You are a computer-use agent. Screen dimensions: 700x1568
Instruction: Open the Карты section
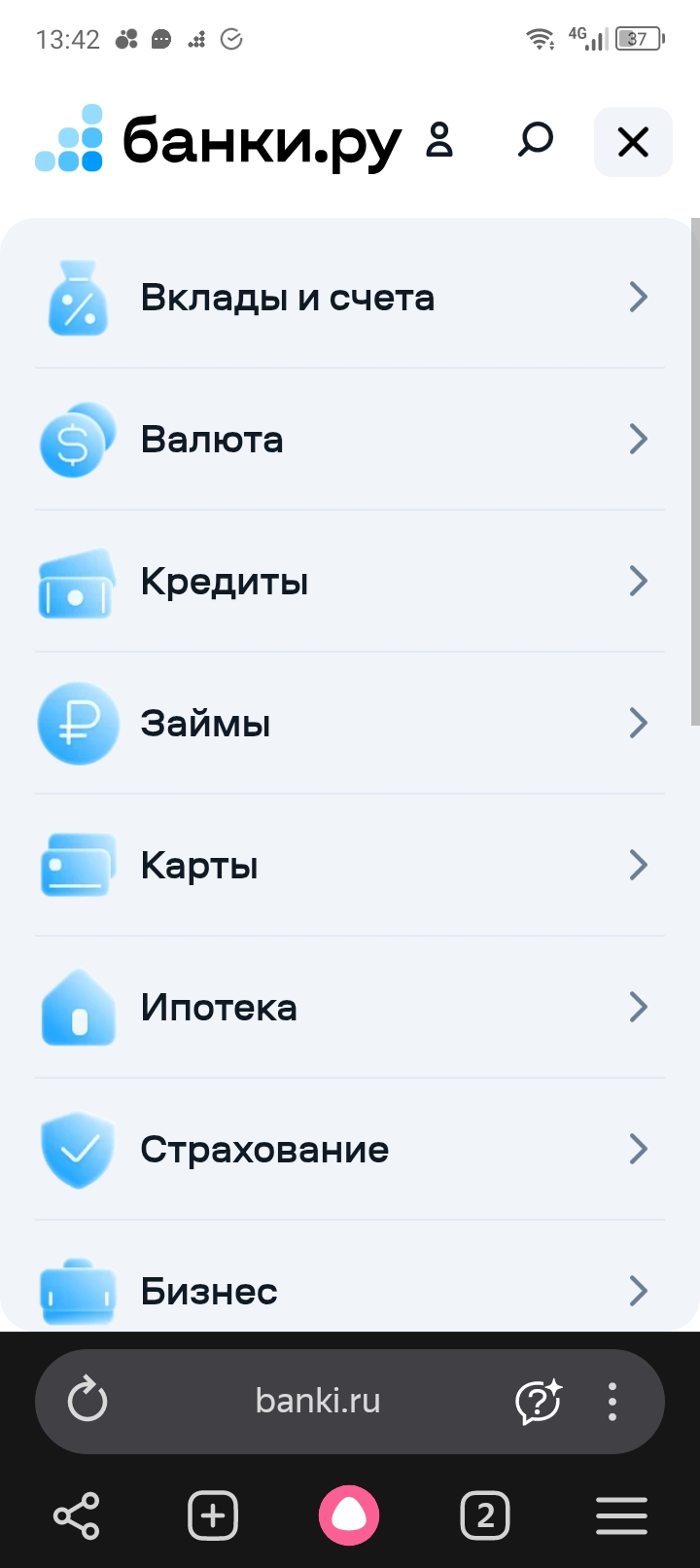point(350,865)
